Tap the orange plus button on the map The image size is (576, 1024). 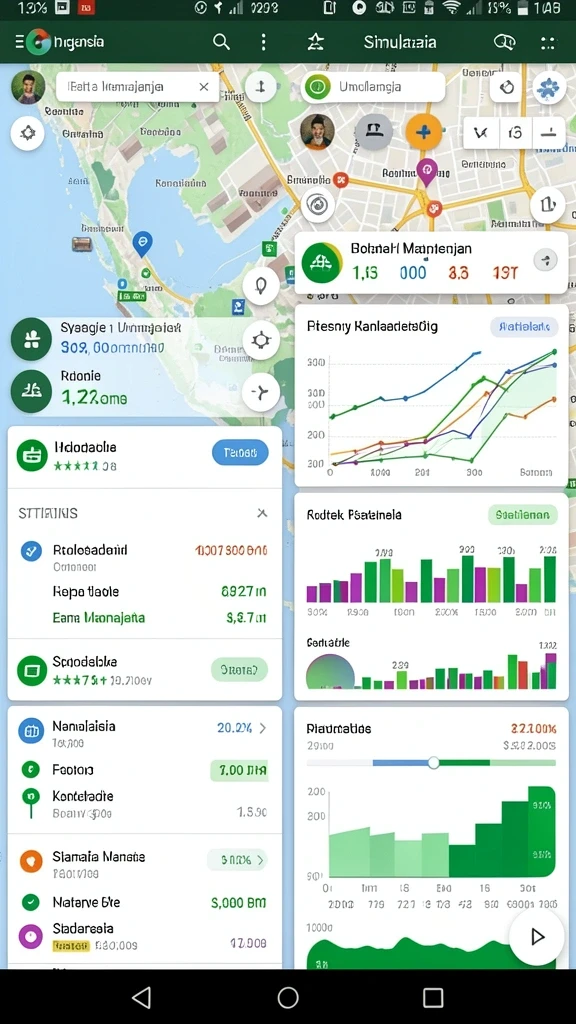click(423, 131)
